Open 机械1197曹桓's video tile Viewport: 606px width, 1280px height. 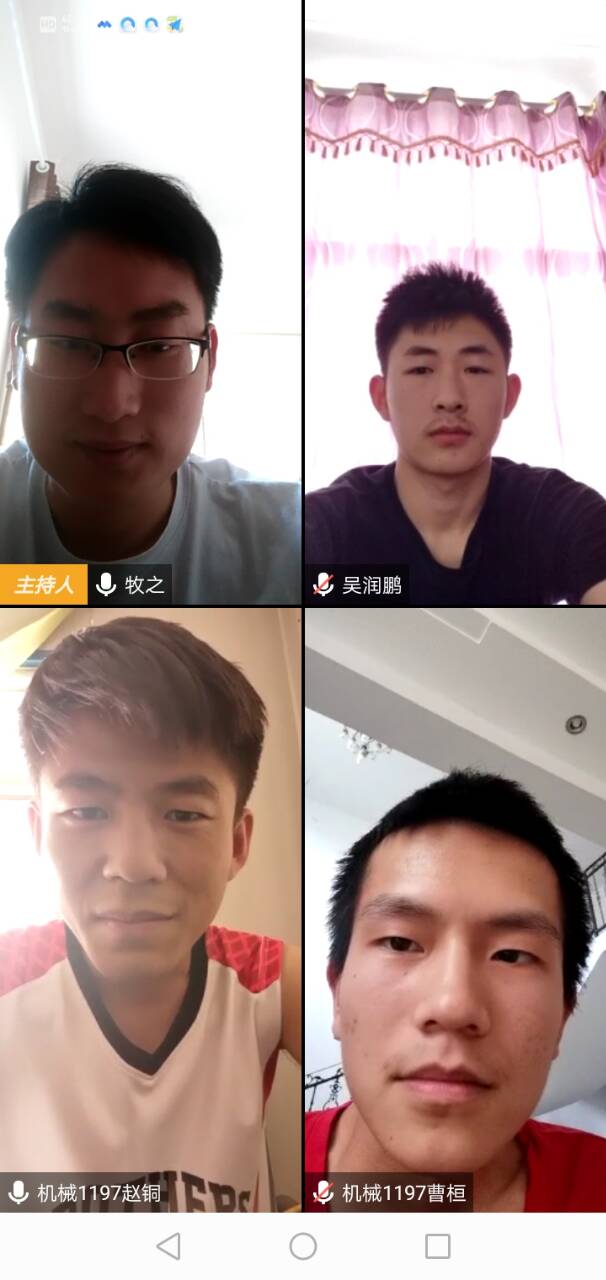(x=455, y=900)
